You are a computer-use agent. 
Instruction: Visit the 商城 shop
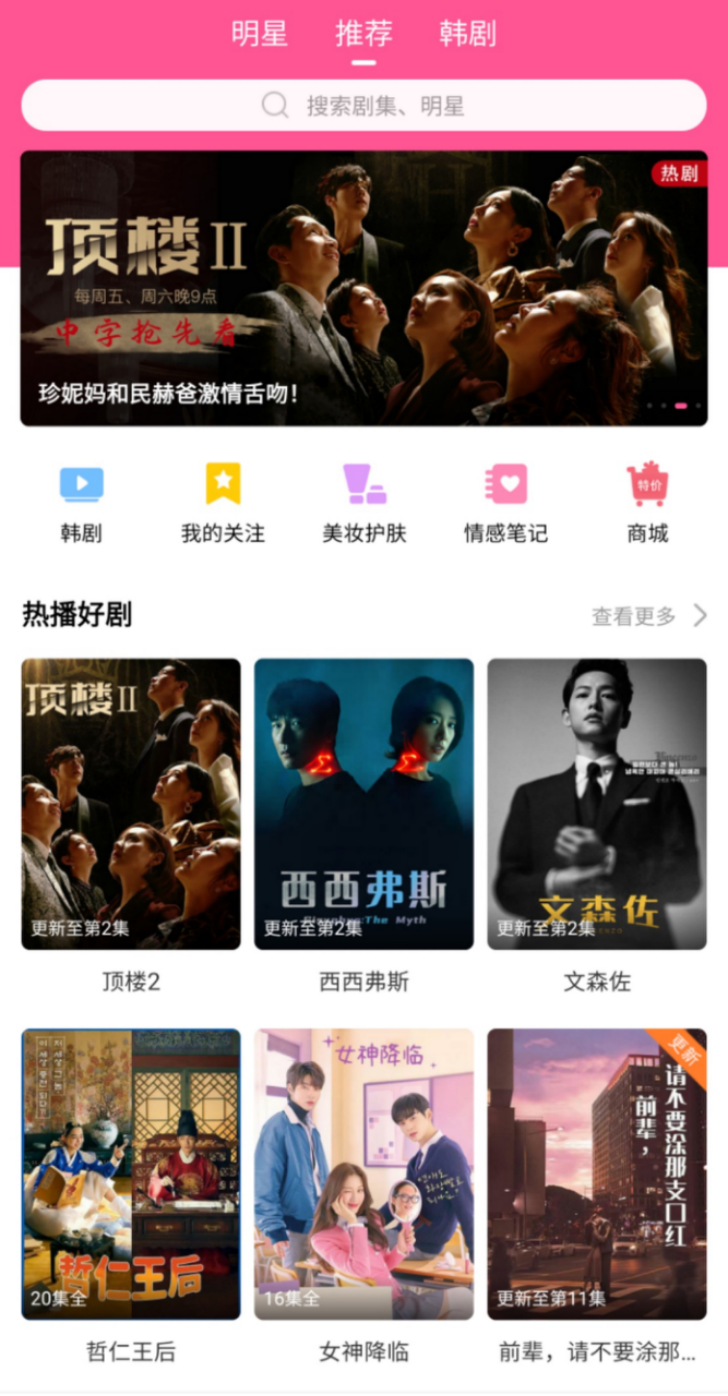pos(647,503)
